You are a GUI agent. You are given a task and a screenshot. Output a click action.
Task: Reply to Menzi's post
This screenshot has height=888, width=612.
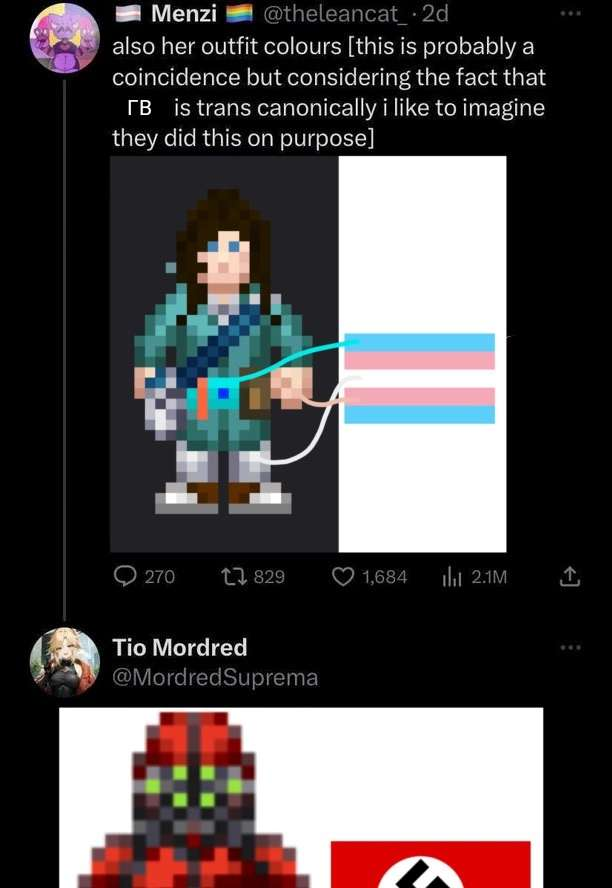coord(129,576)
